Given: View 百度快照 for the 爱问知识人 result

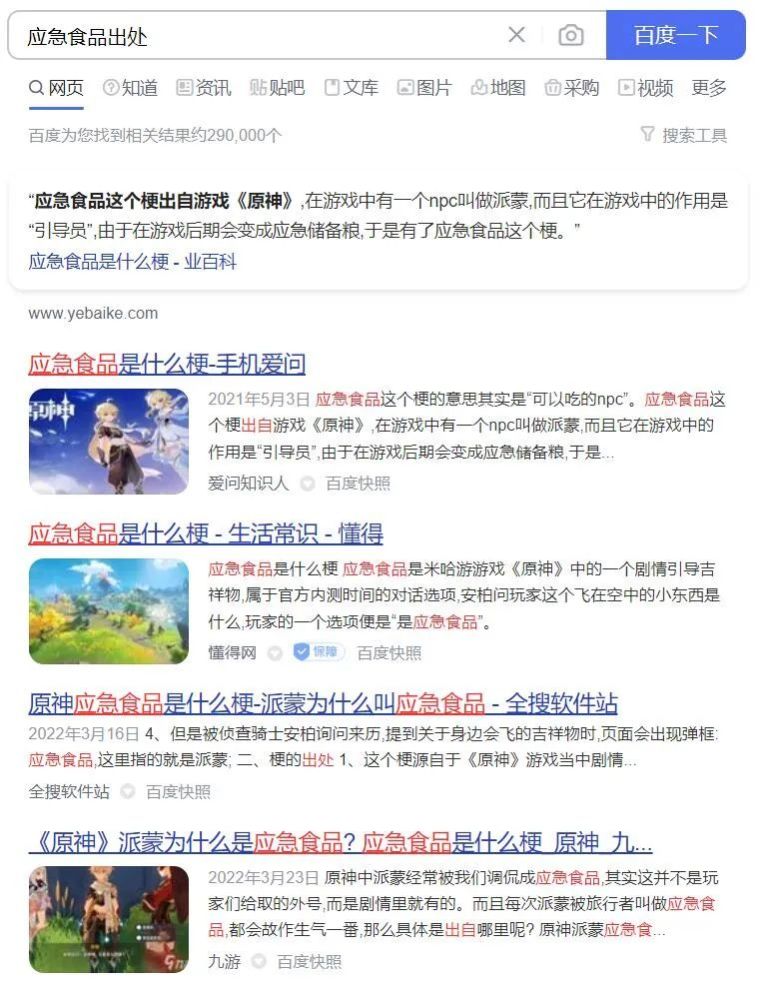Looking at the screenshot, I should point(358,483).
